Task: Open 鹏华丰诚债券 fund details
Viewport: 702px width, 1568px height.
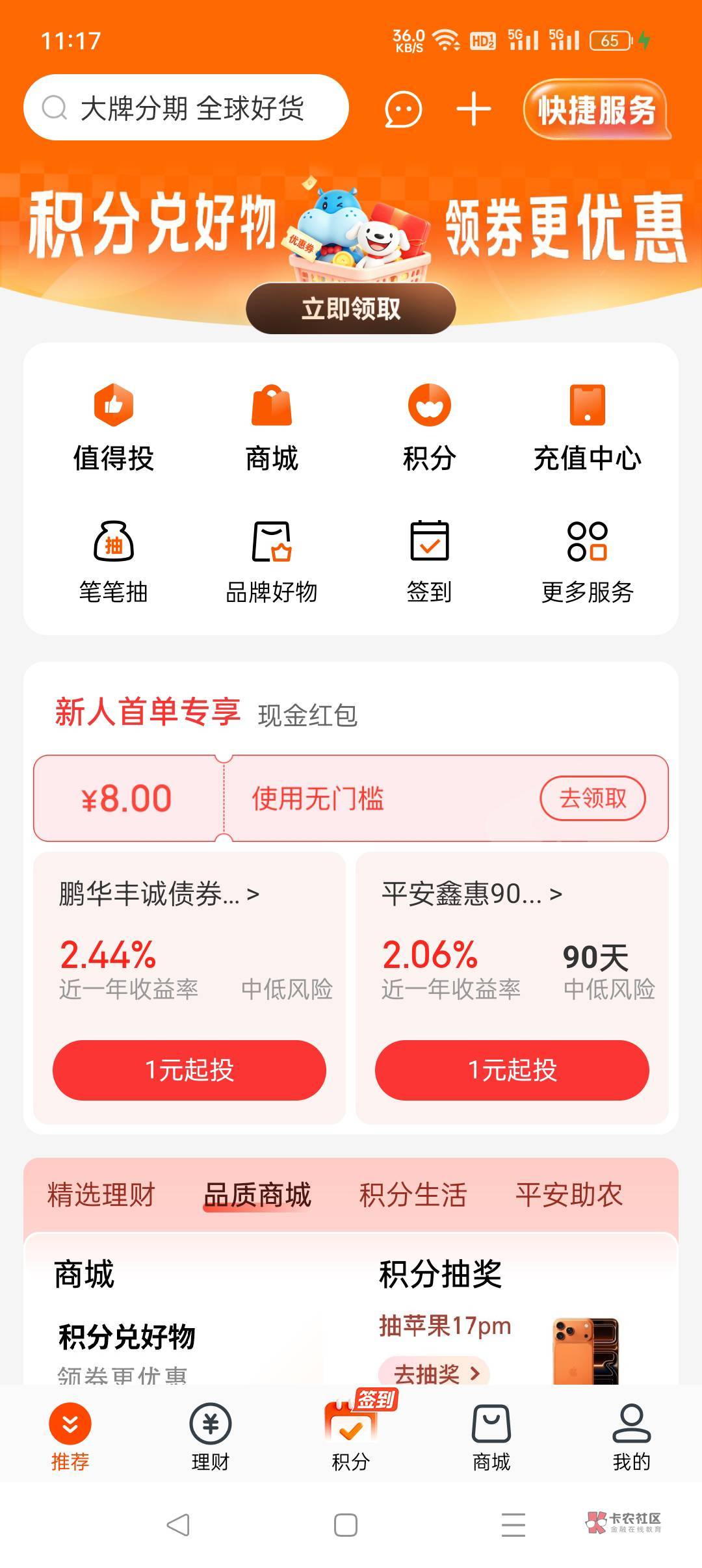Action: [159, 895]
